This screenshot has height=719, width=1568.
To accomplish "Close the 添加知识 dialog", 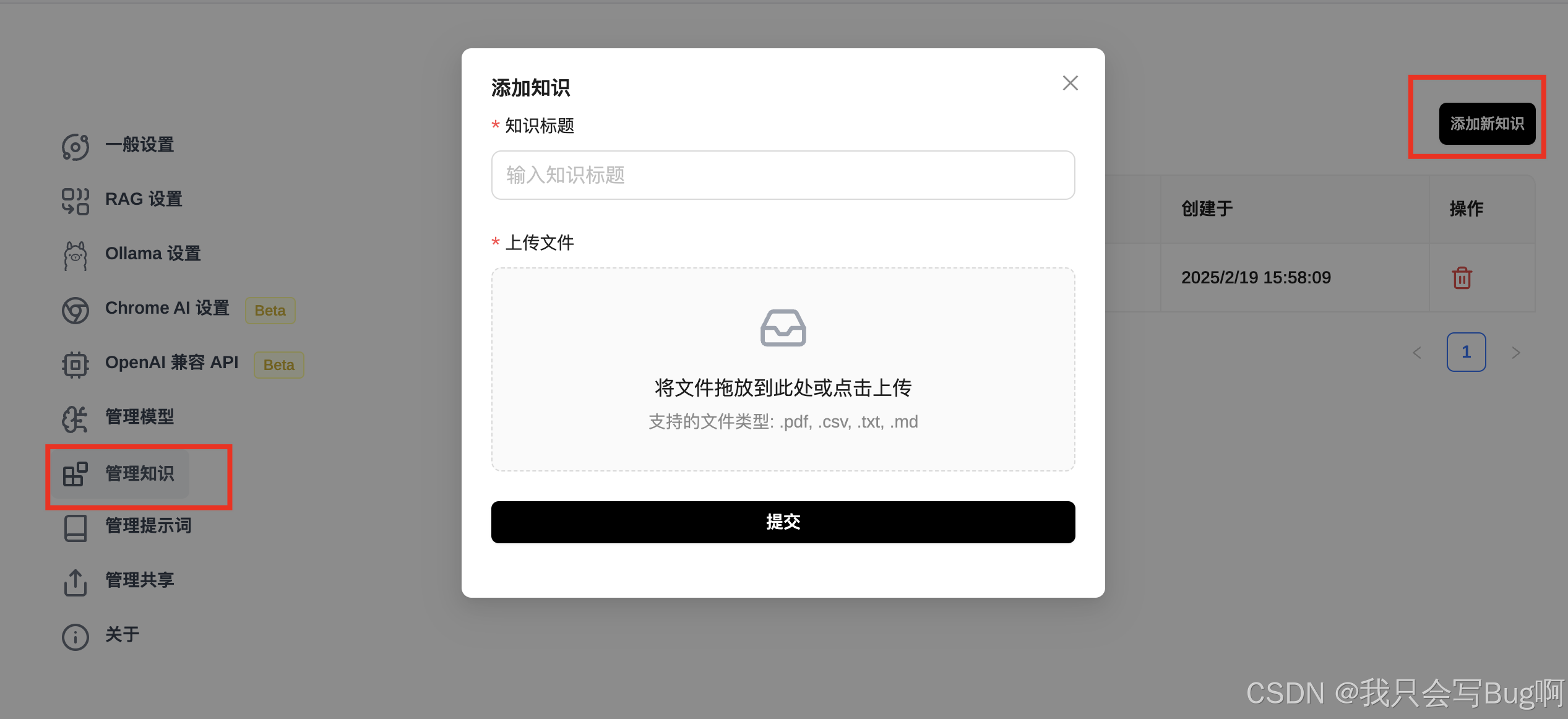I will (x=1070, y=83).
